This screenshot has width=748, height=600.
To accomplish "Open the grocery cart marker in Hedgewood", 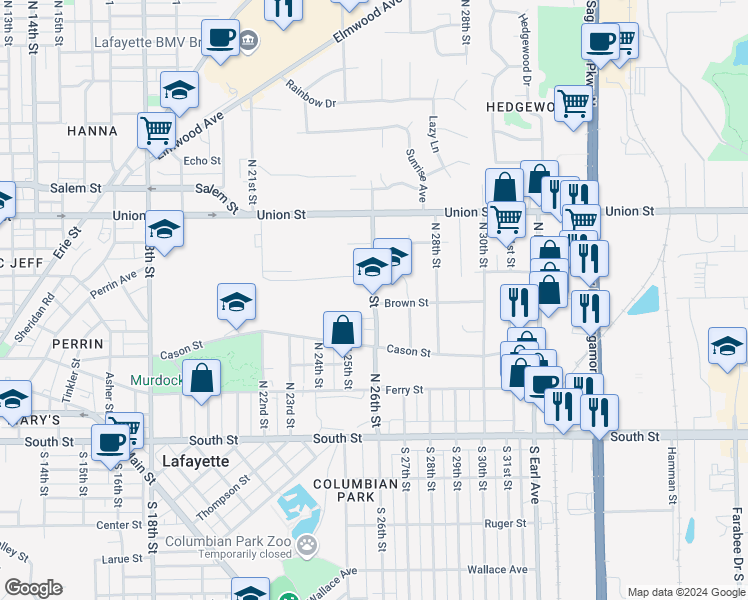I will 573,101.
